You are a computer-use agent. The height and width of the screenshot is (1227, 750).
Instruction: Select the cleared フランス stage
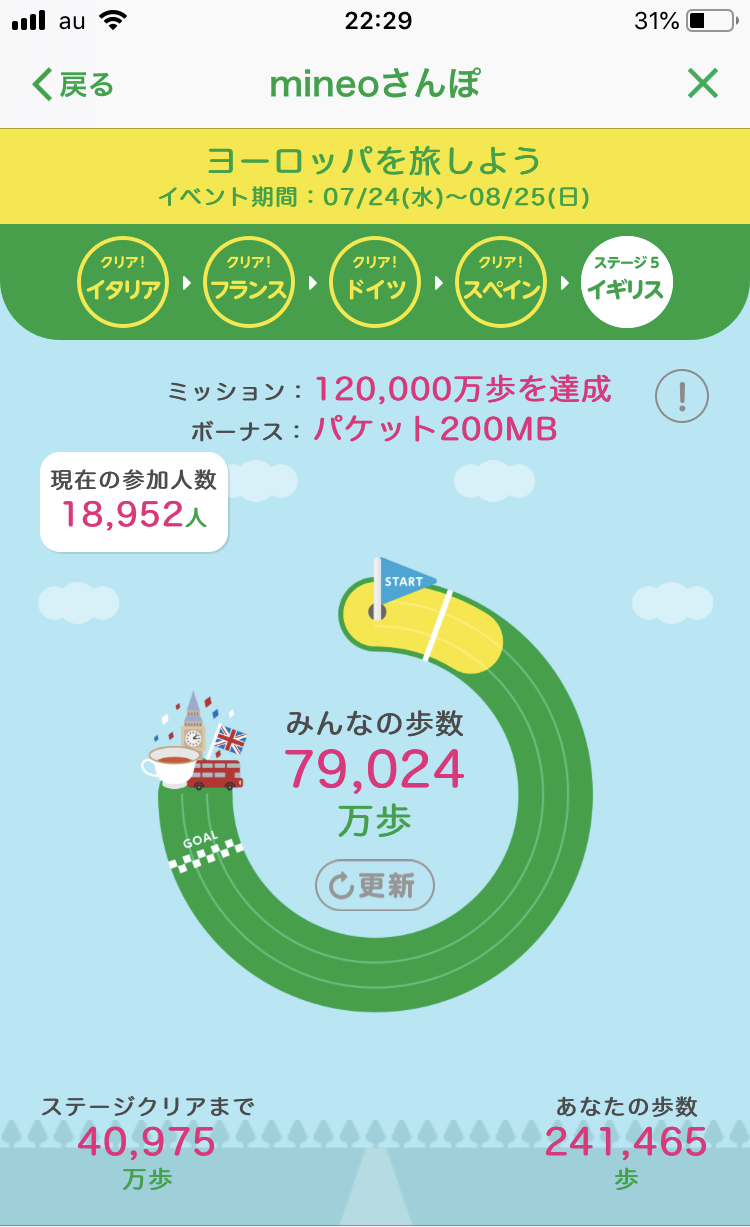pyautogui.click(x=249, y=282)
